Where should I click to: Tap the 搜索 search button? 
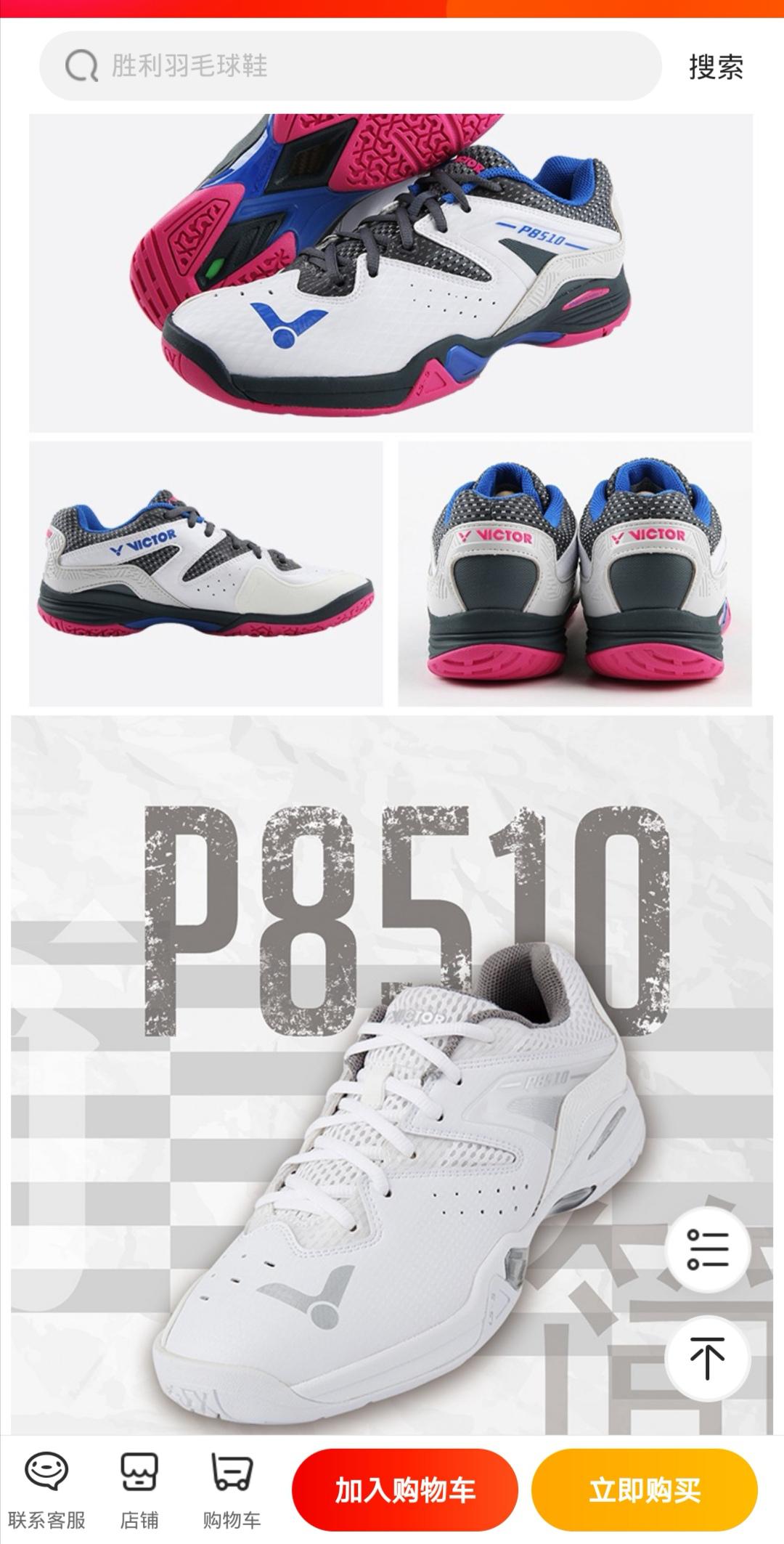tap(716, 67)
